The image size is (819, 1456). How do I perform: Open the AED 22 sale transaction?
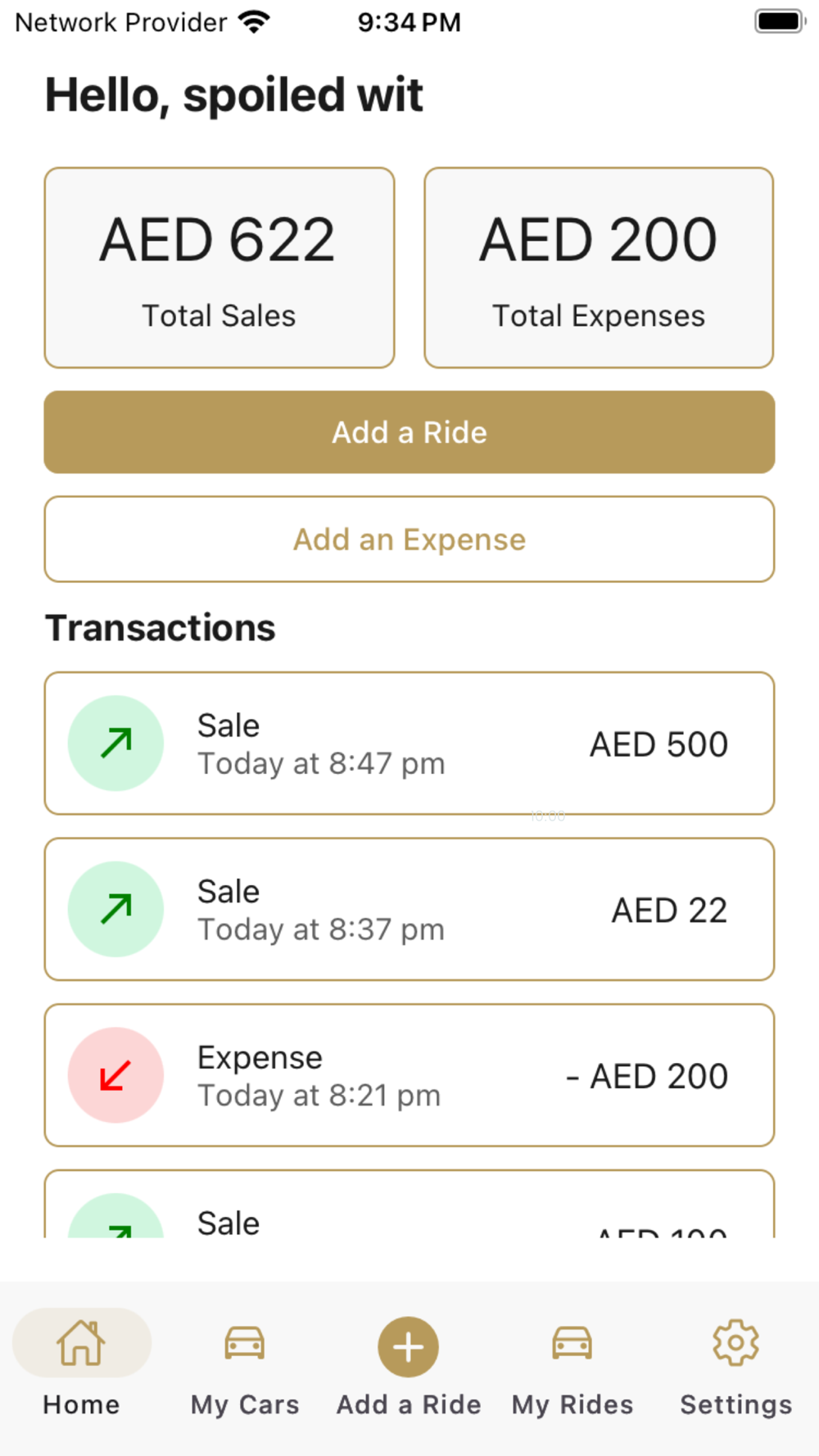(409, 909)
